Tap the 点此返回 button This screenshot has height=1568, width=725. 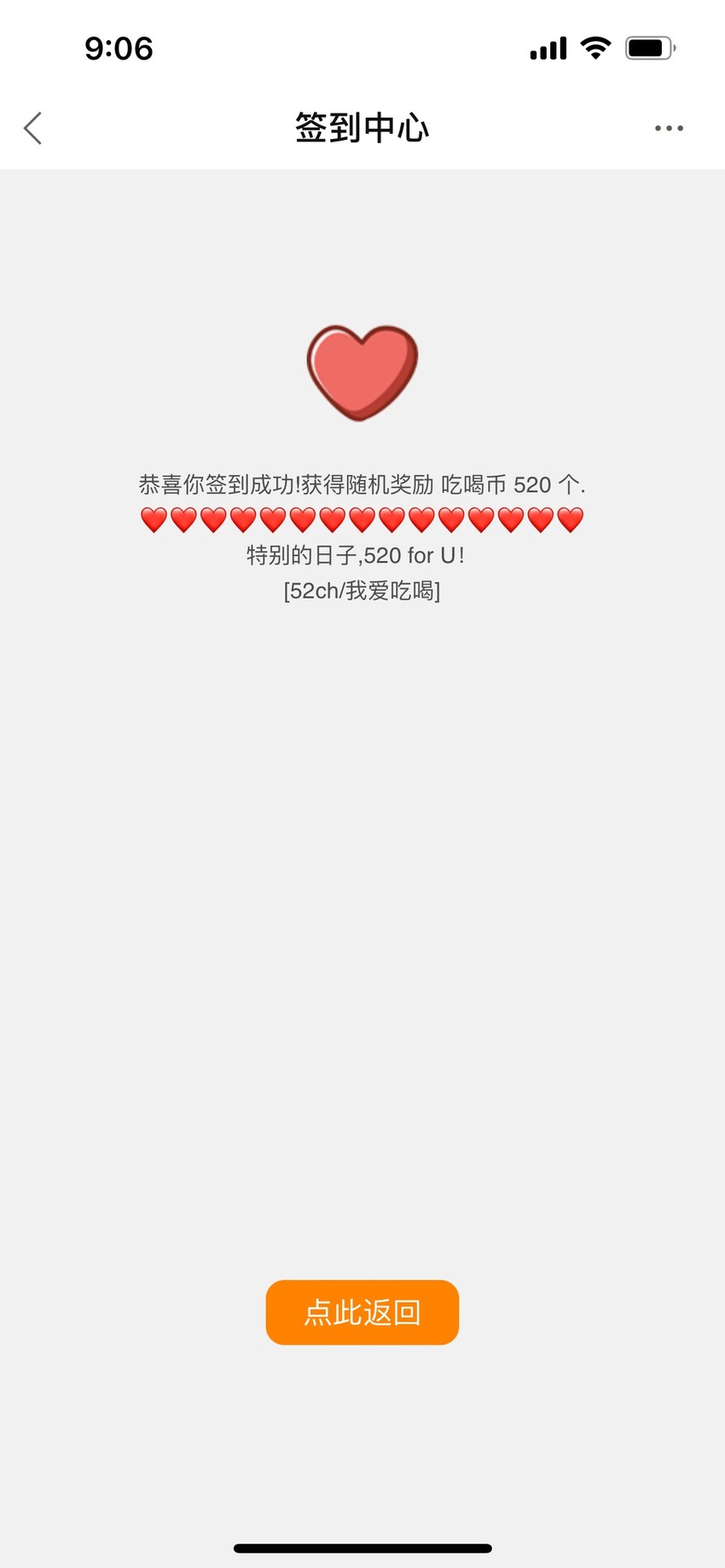[x=362, y=1312]
